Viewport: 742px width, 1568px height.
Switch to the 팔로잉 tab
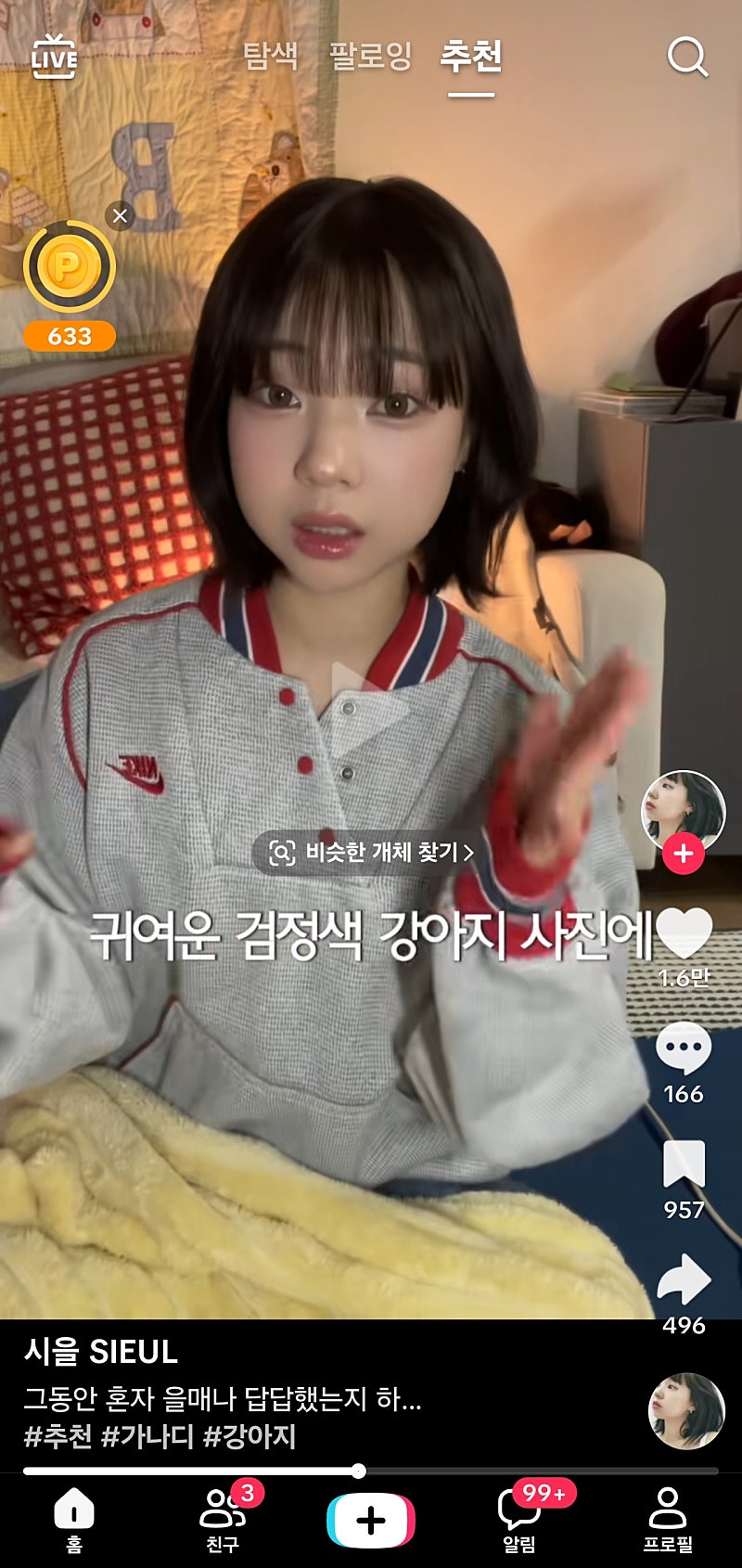pos(370,56)
